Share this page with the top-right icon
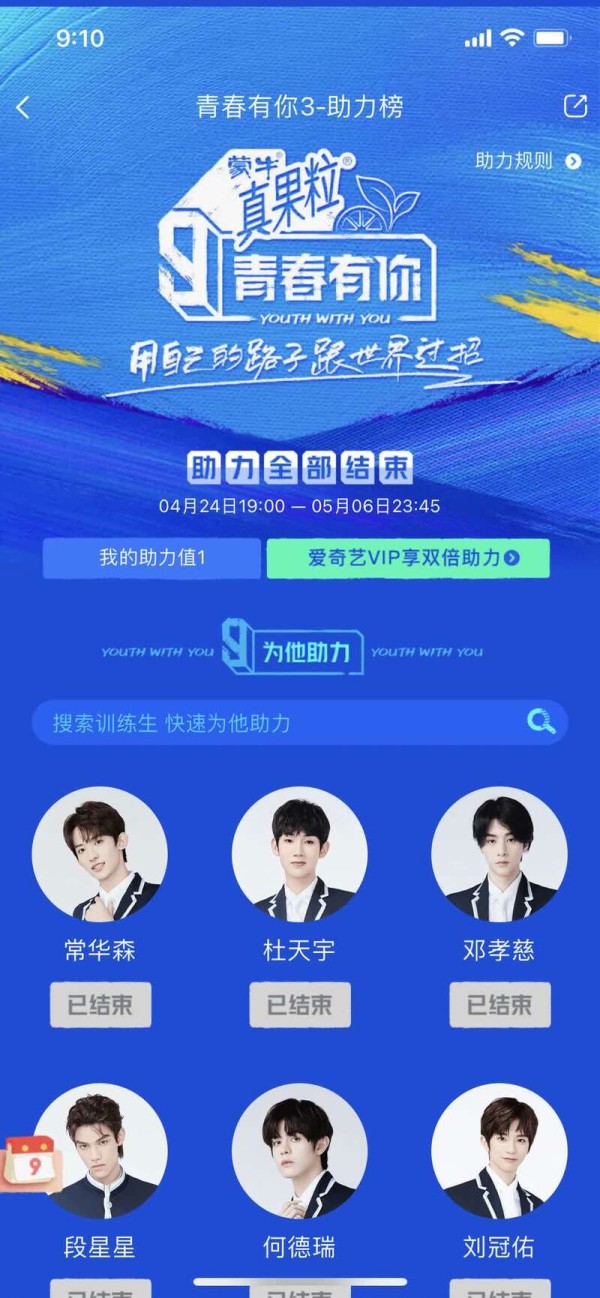The width and height of the screenshot is (600, 1298). pos(575,106)
